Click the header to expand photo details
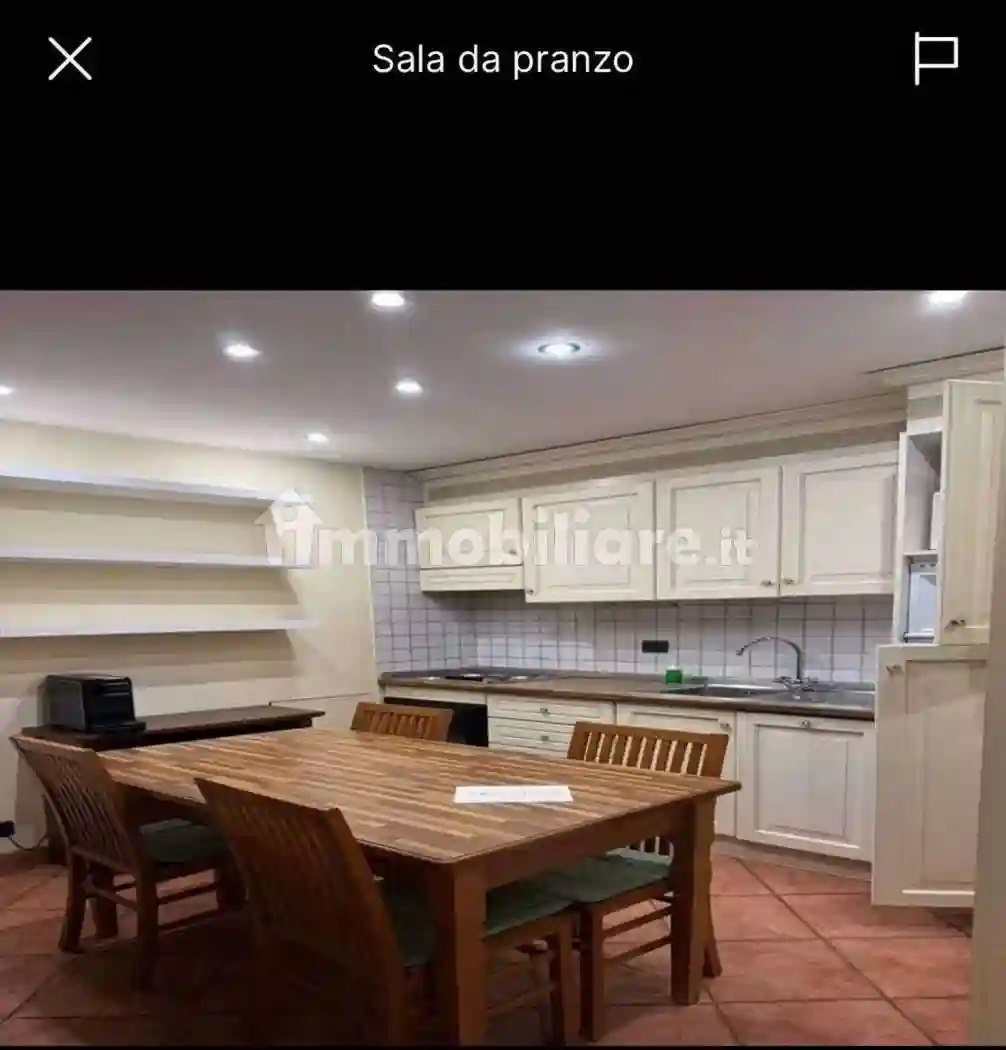Image resolution: width=1006 pixels, height=1050 pixels. coord(502,60)
